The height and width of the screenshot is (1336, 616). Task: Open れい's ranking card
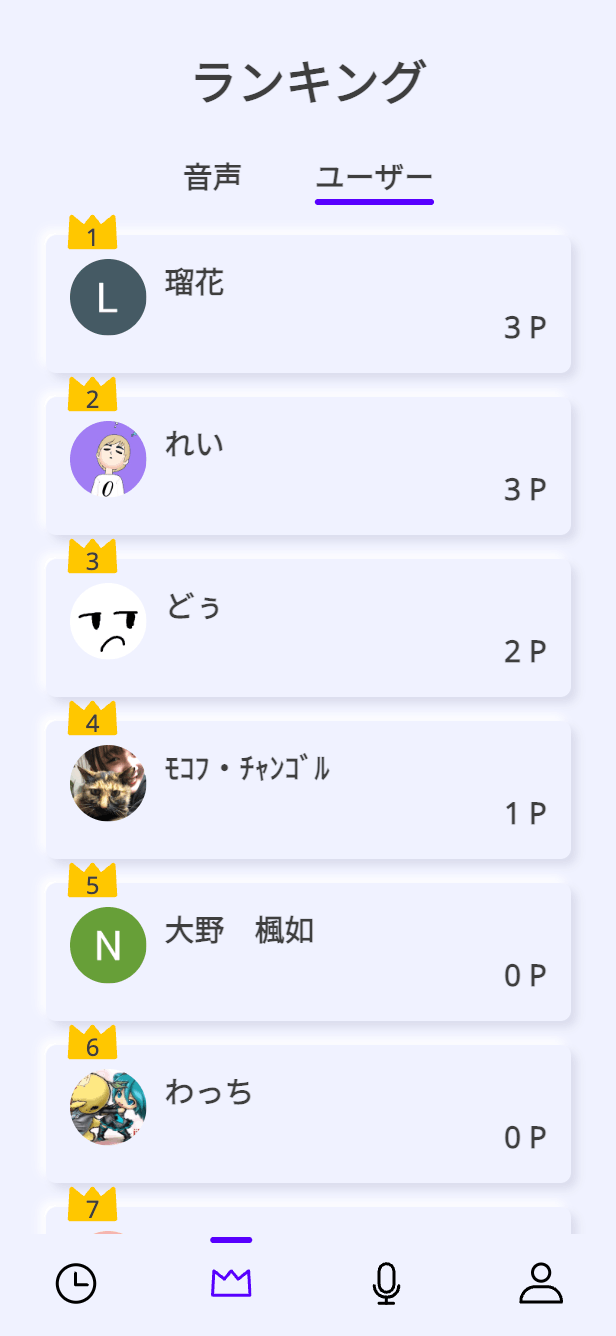308,466
